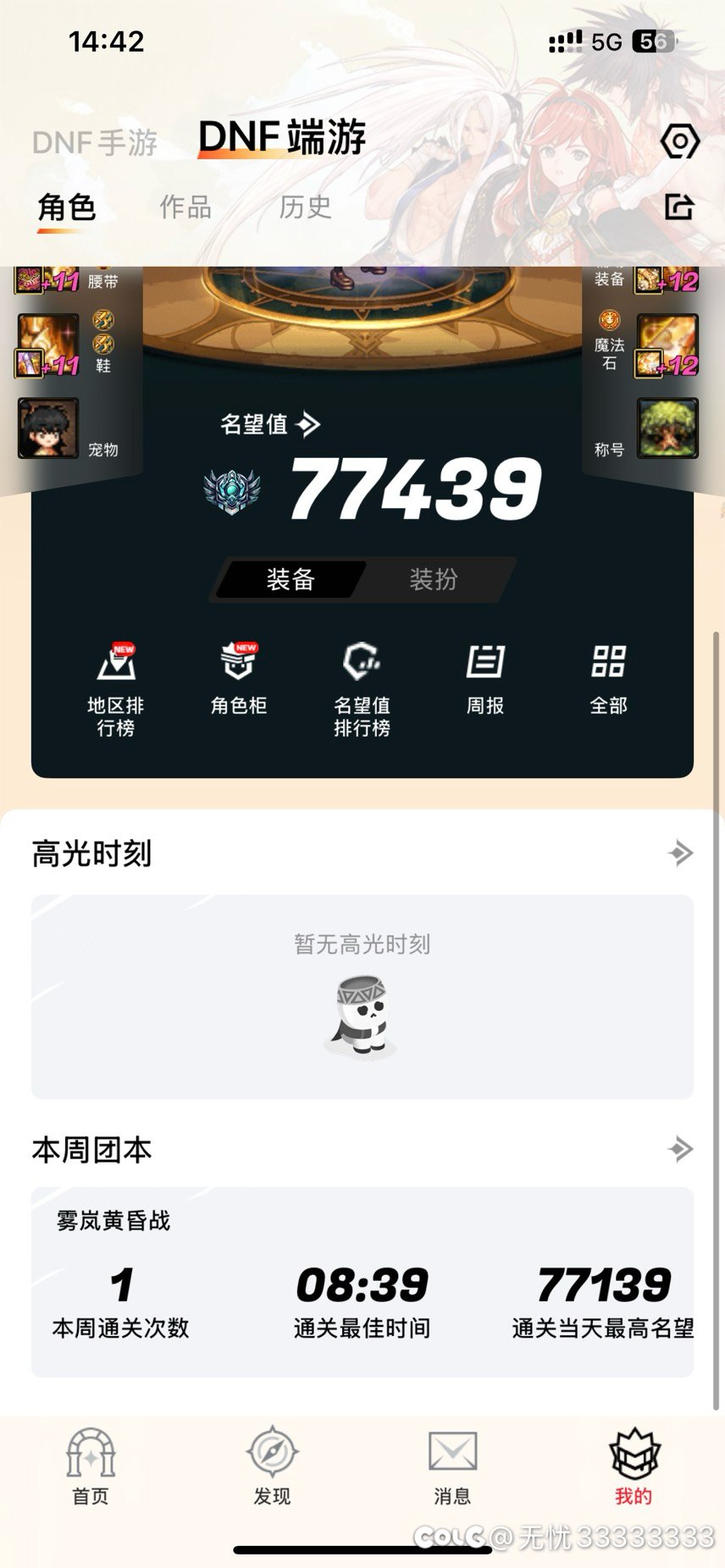Tap the share icon below settings

679,207
